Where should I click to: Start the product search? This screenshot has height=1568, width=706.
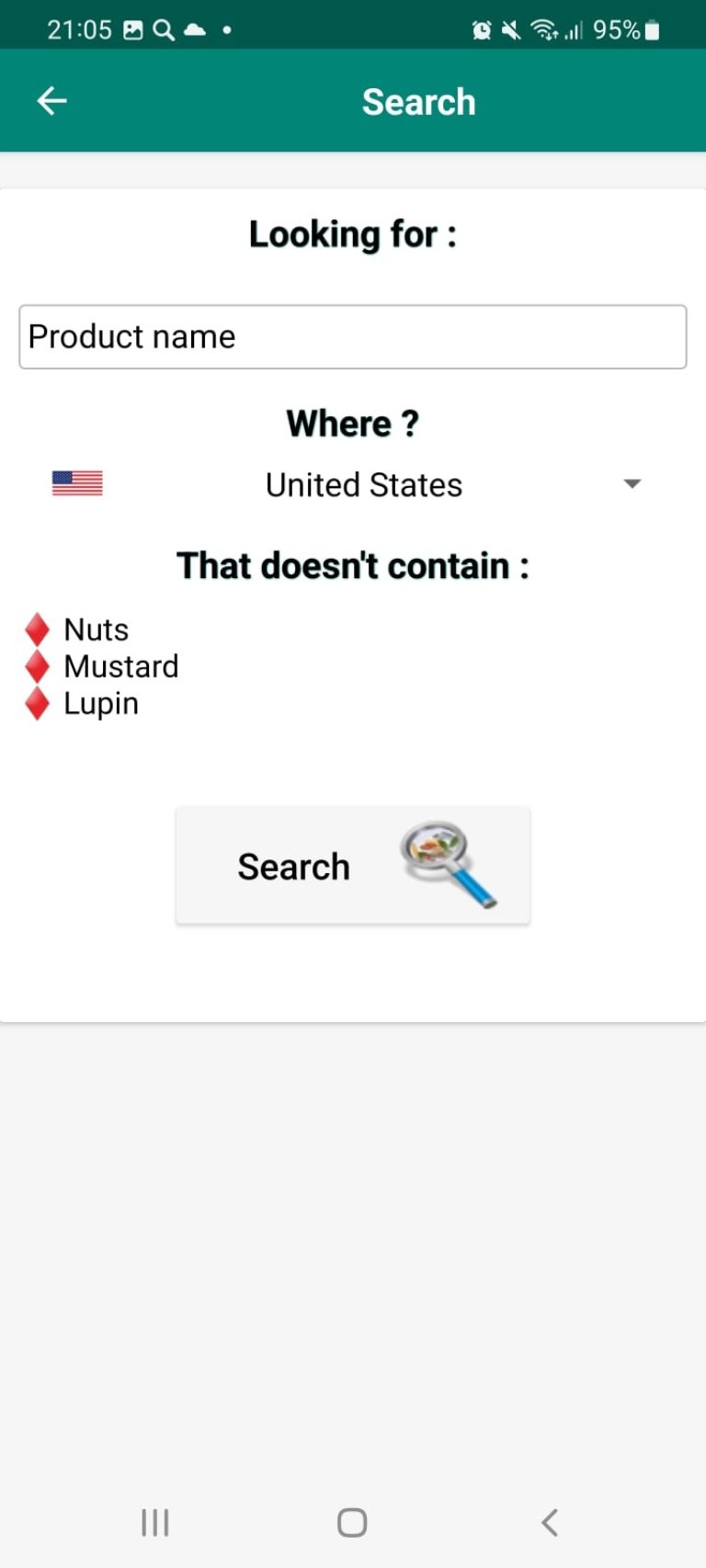[x=352, y=866]
